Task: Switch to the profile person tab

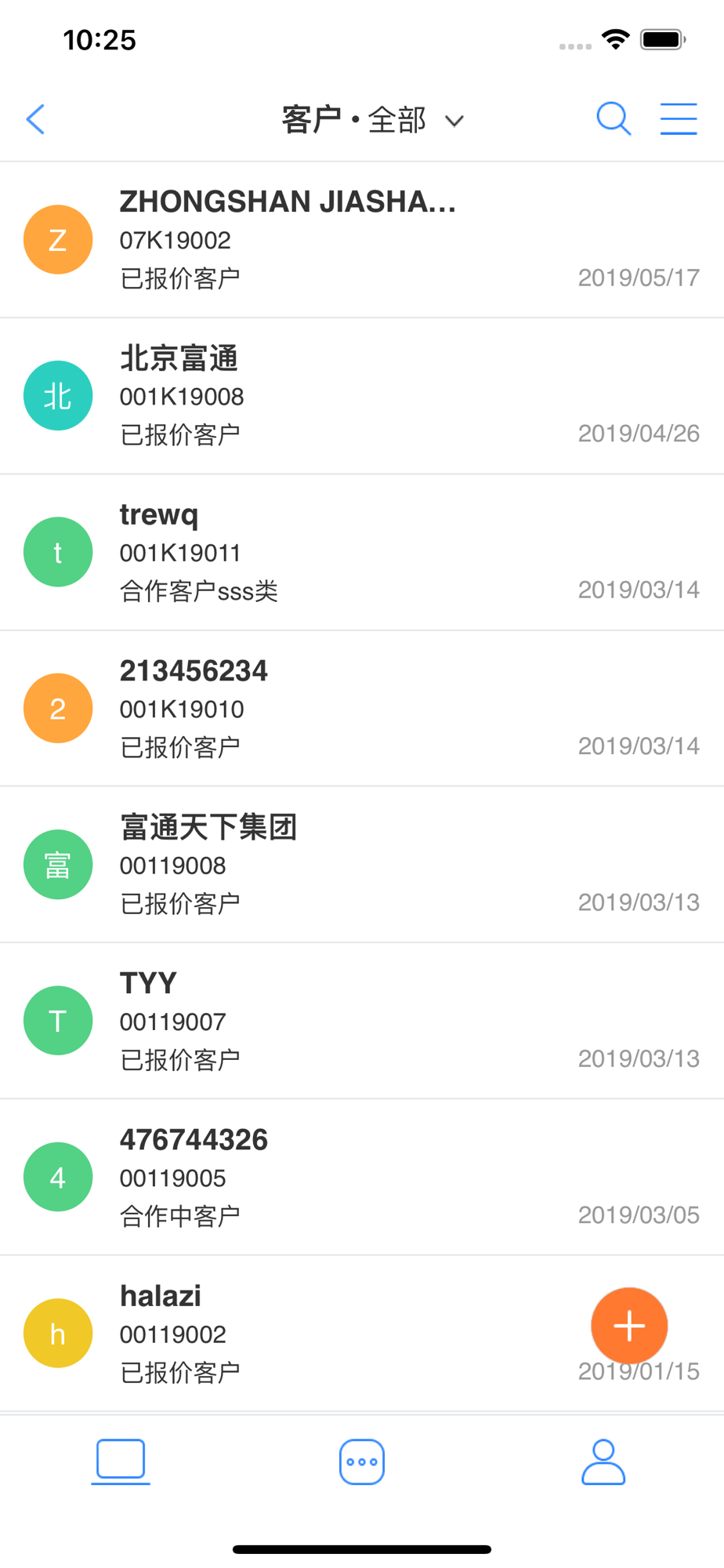Action: 603,1461
